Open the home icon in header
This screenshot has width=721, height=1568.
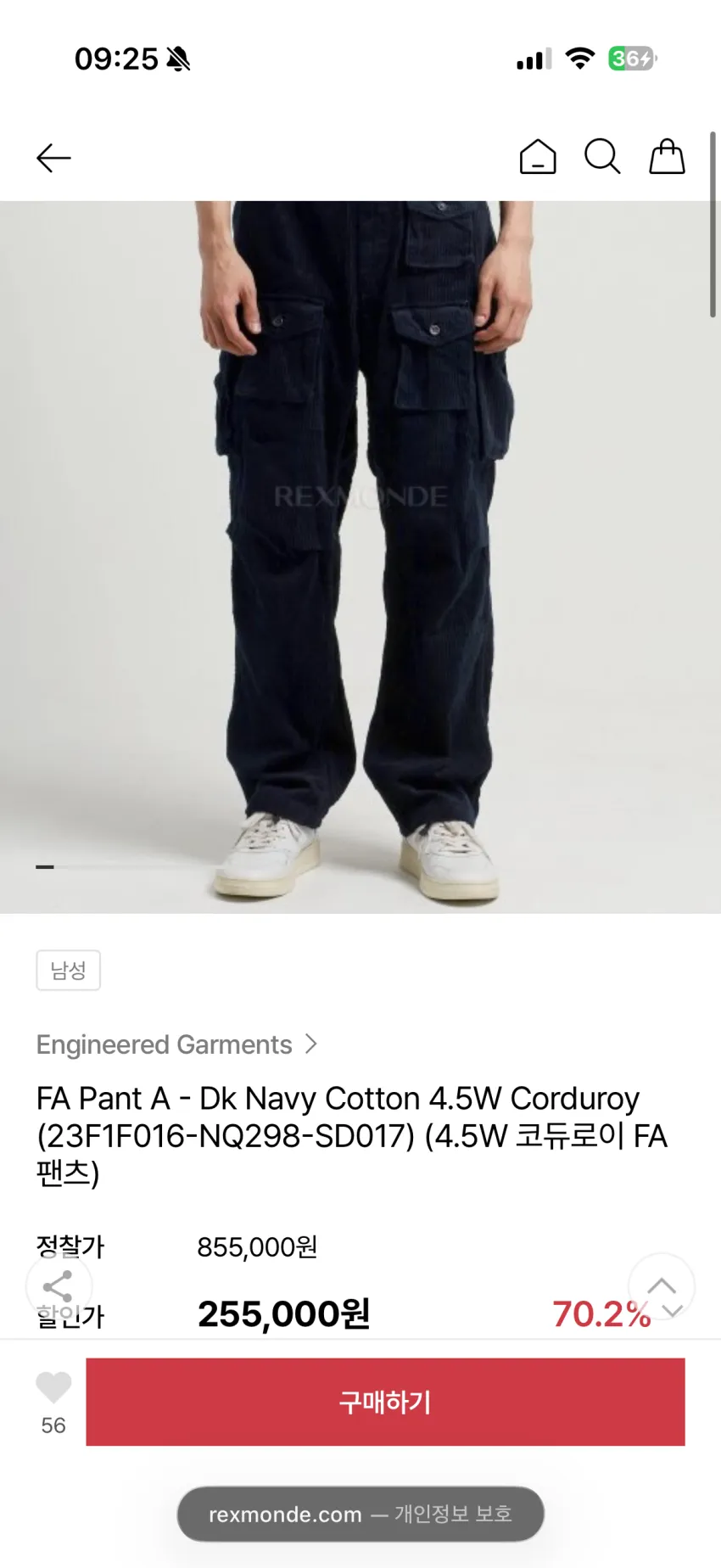tap(538, 157)
